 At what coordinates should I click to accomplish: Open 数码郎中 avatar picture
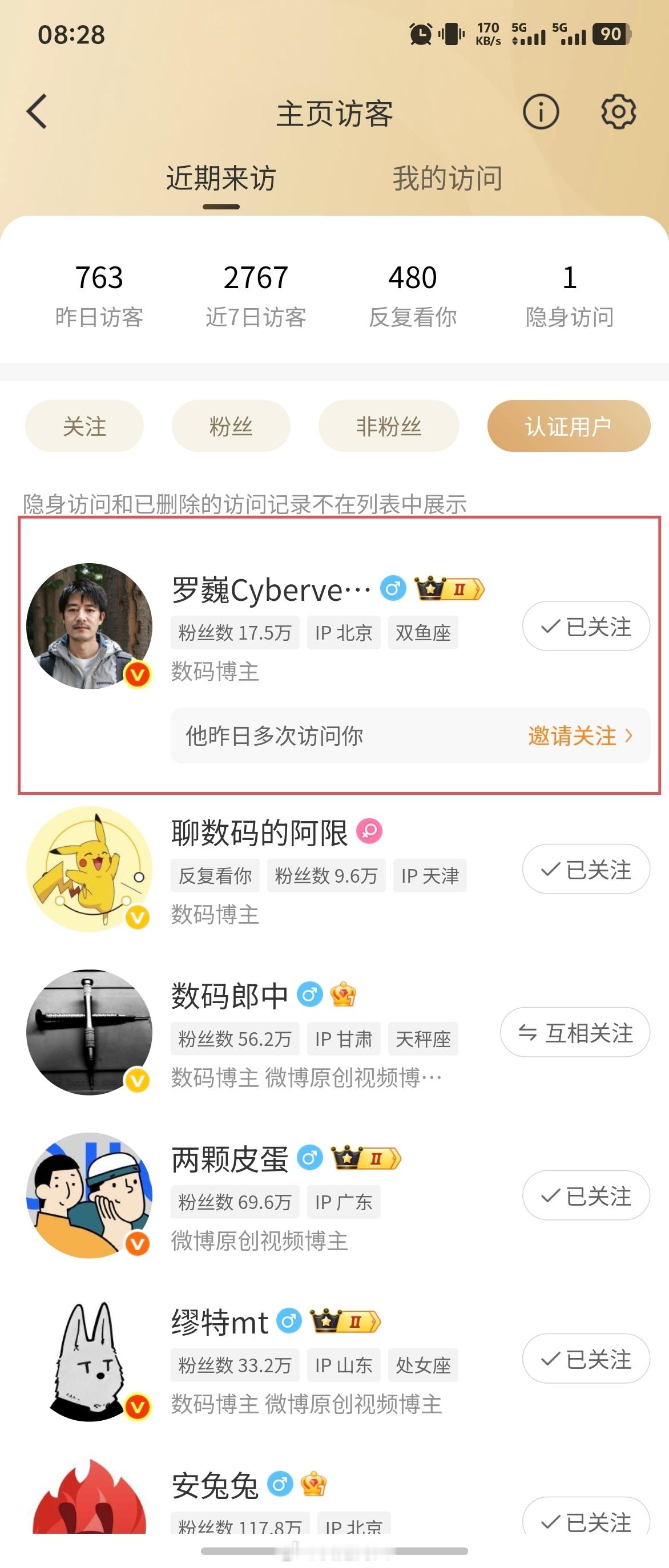point(90,1032)
